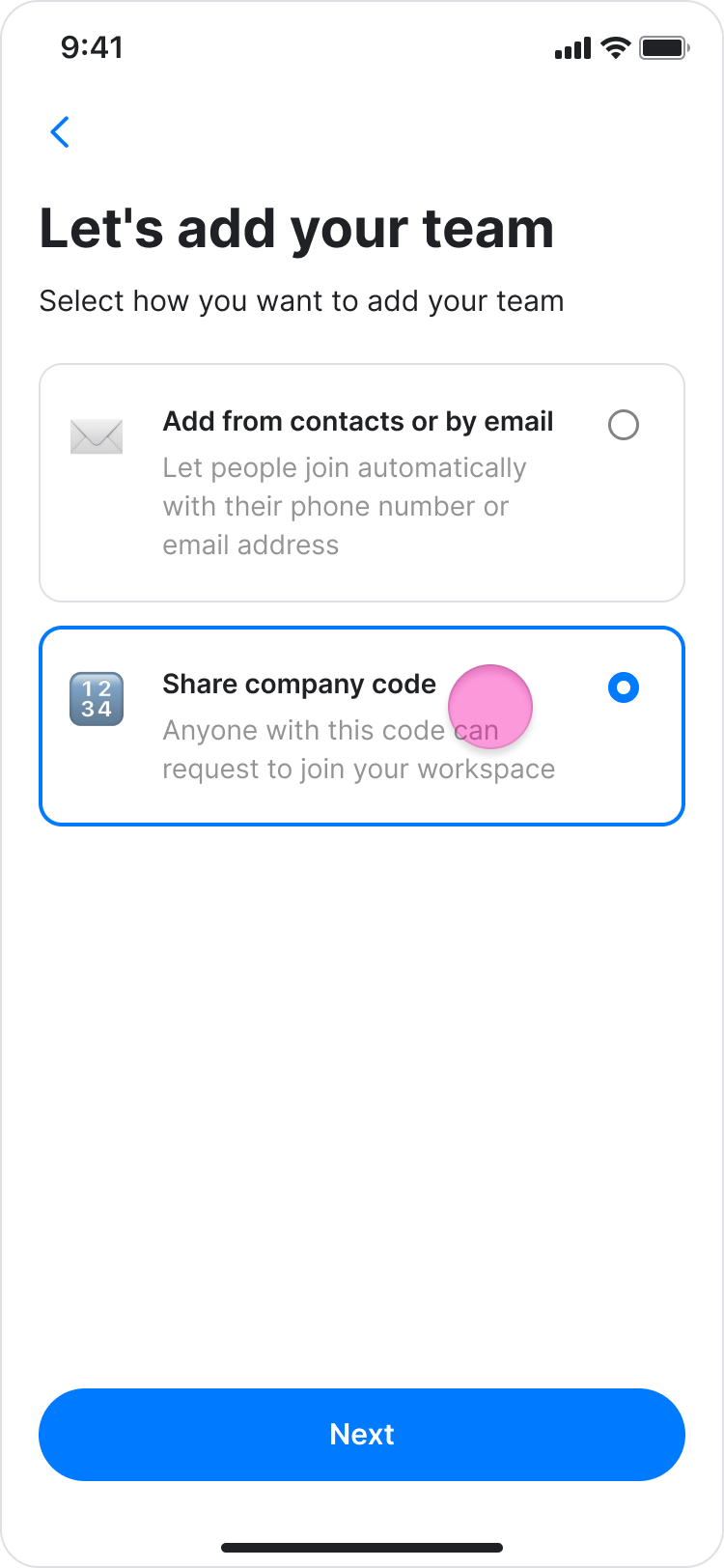The height and width of the screenshot is (1568, 724).
Task: Tap the Next button
Action: pyautogui.click(x=361, y=1434)
